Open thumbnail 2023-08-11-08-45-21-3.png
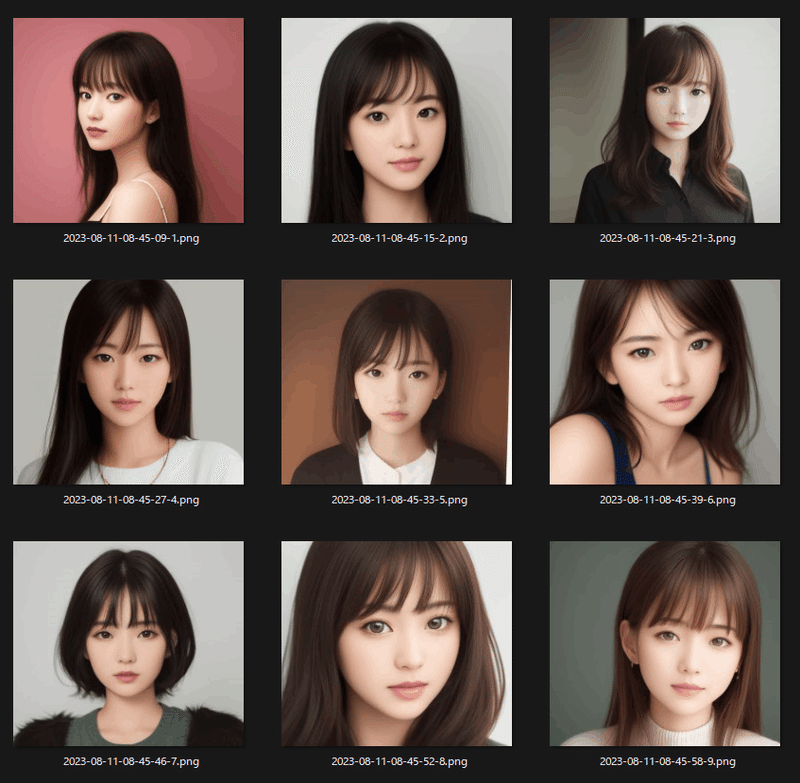The image size is (800, 783). click(665, 120)
